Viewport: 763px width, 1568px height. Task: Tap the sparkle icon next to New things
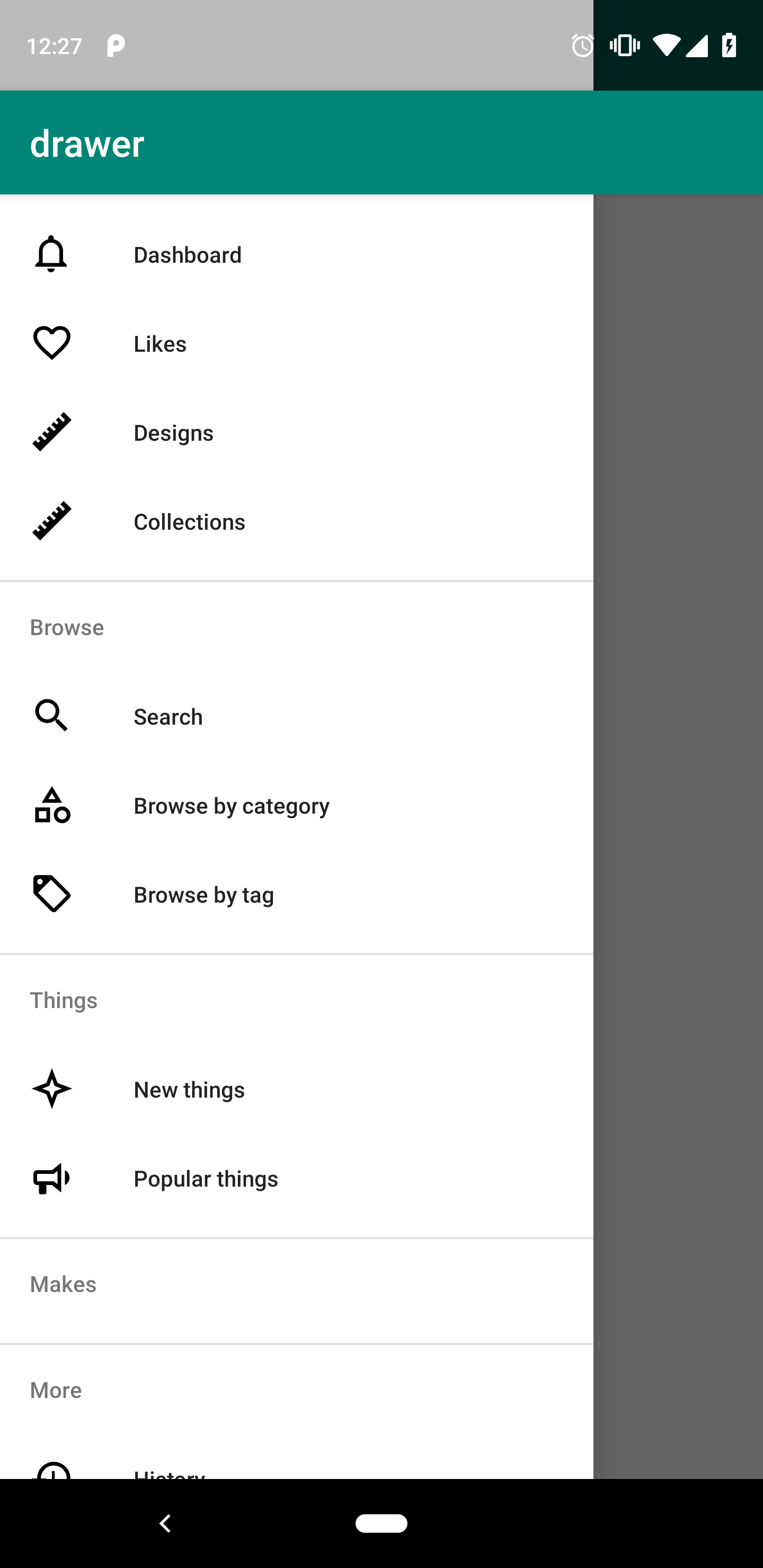pos(51,1089)
